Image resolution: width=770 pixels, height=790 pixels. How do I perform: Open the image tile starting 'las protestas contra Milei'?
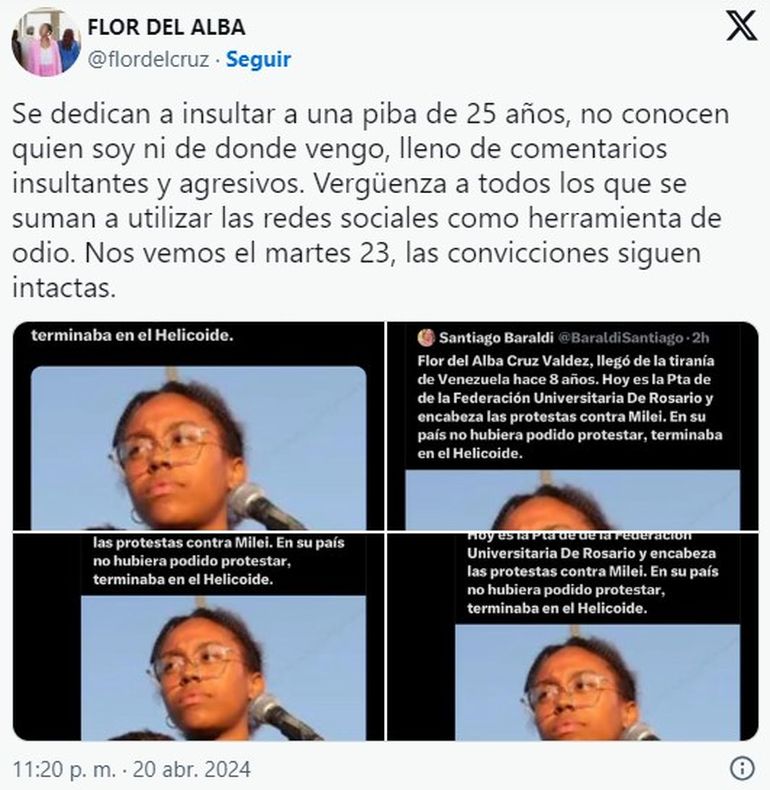coord(198,637)
